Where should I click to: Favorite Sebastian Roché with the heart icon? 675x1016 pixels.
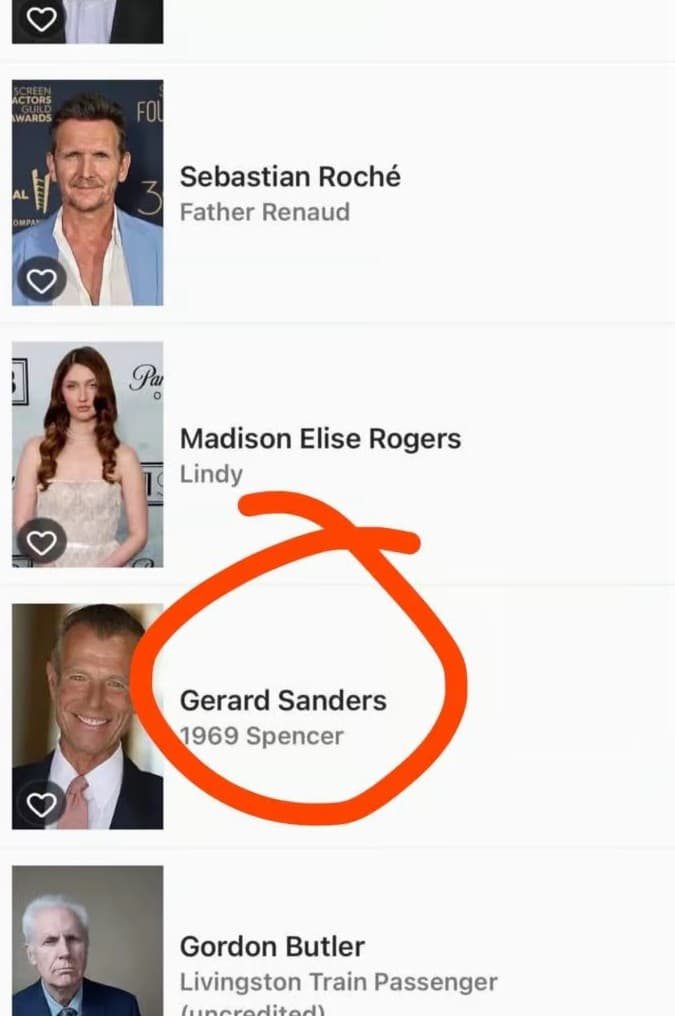tap(41, 282)
